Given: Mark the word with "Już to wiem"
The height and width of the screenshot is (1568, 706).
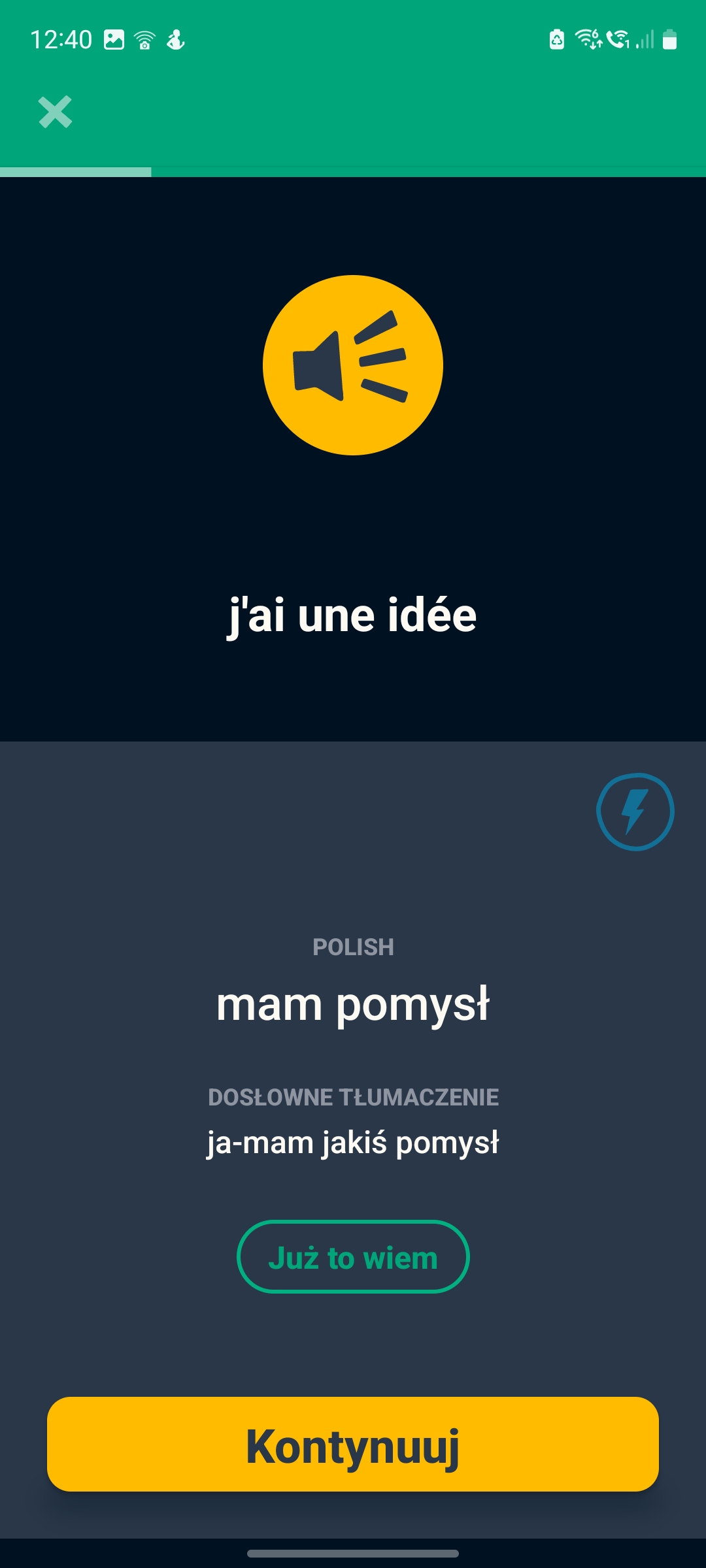Looking at the screenshot, I should point(353,1257).
